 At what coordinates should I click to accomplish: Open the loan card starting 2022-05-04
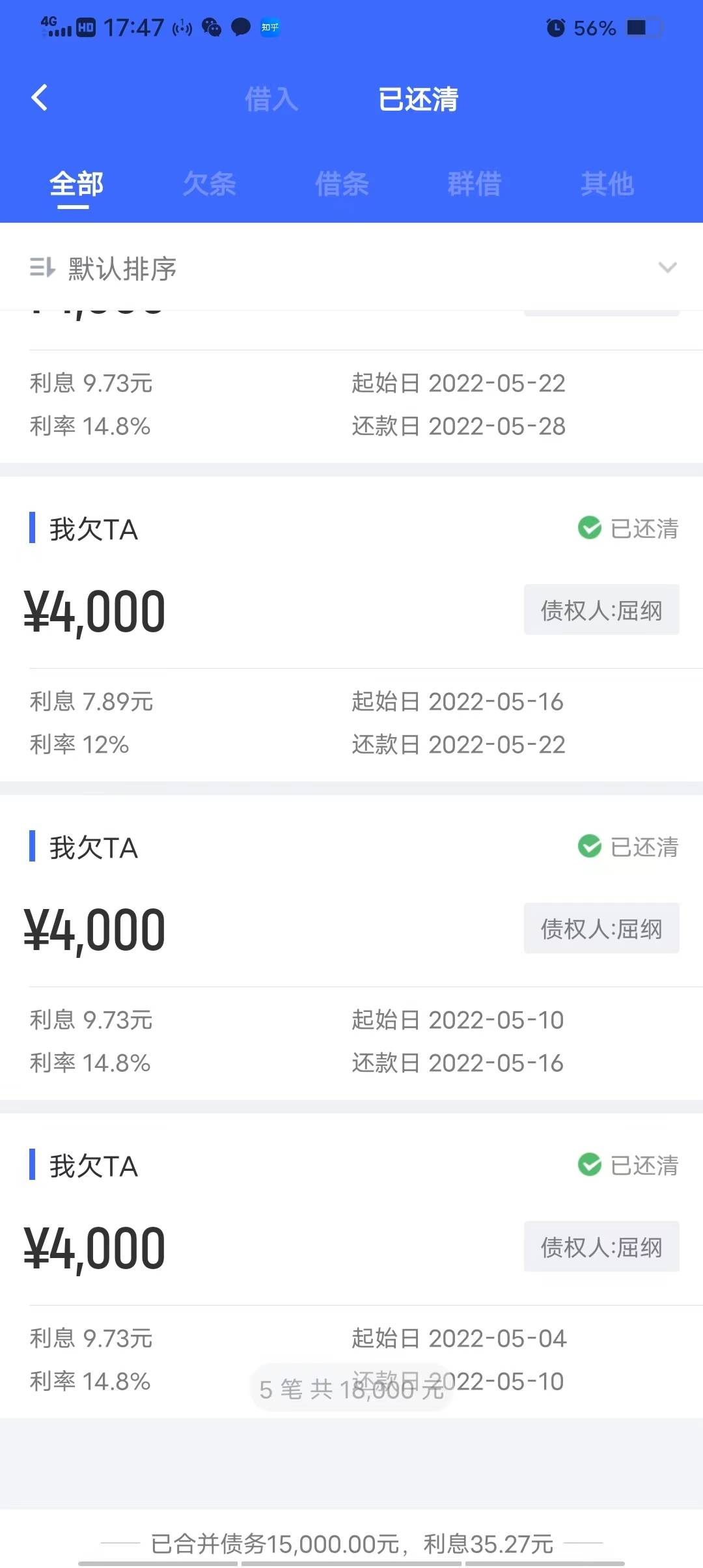tap(351, 1266)
